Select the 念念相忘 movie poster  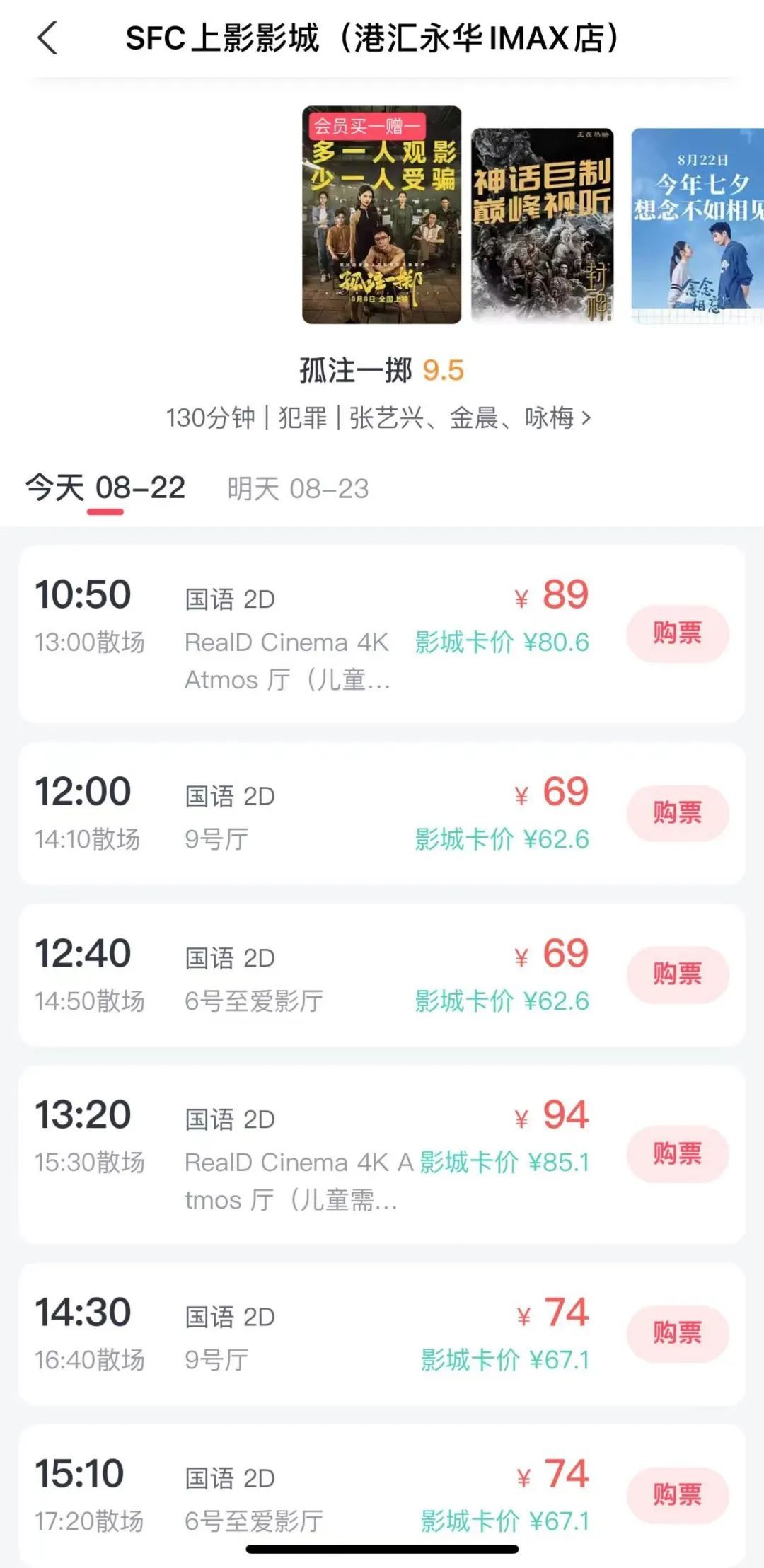(x=697, y=225)
